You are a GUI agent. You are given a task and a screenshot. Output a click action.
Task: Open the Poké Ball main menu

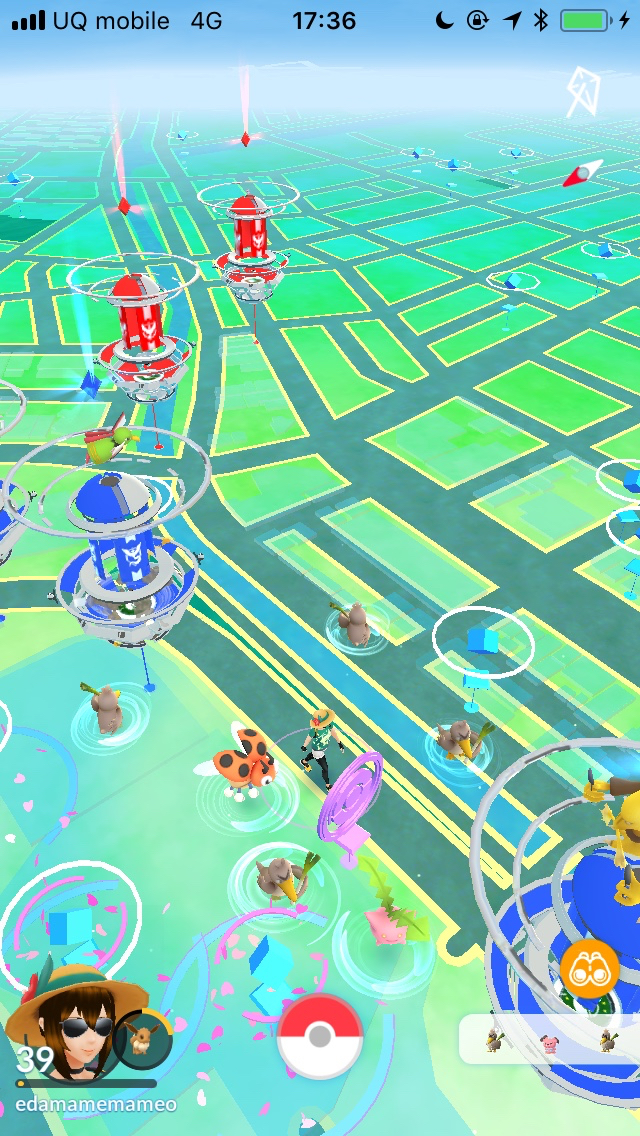coord(319,1036)
